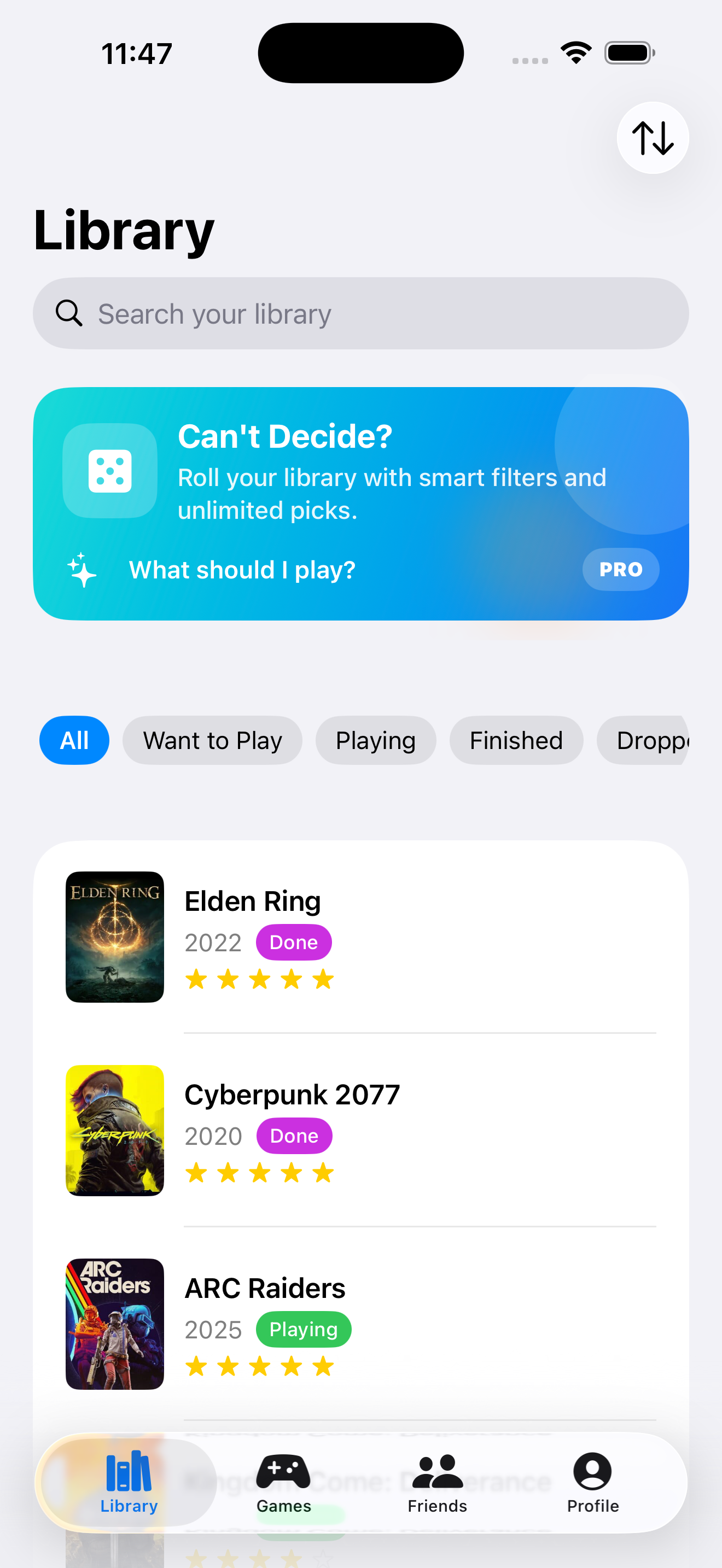Viewport: 722px width, 1568px height.
Task: Tap the sparkle icon next to the prompt
Action: 82,570
